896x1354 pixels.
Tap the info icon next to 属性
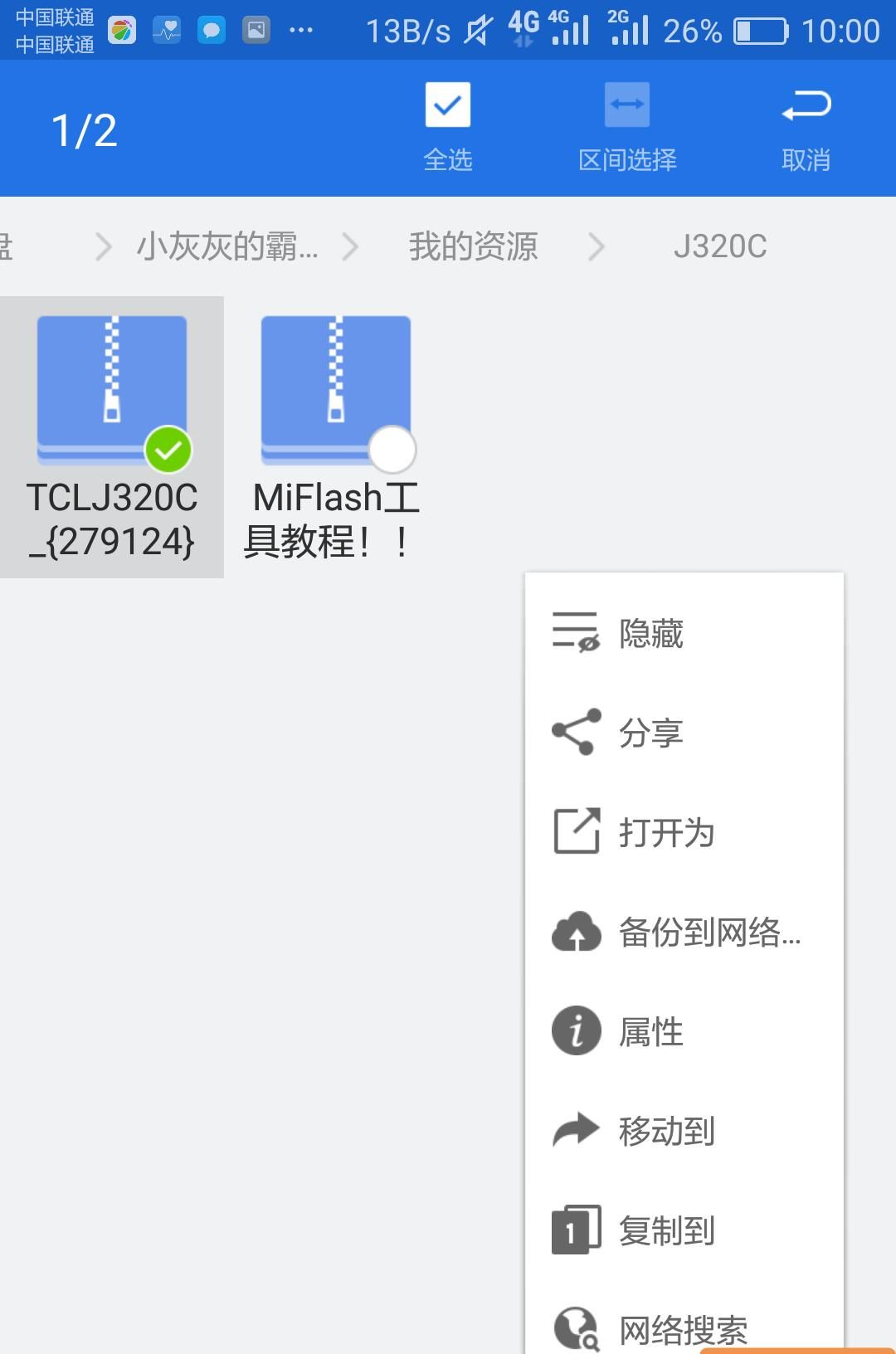click(x=576, y=1031)
